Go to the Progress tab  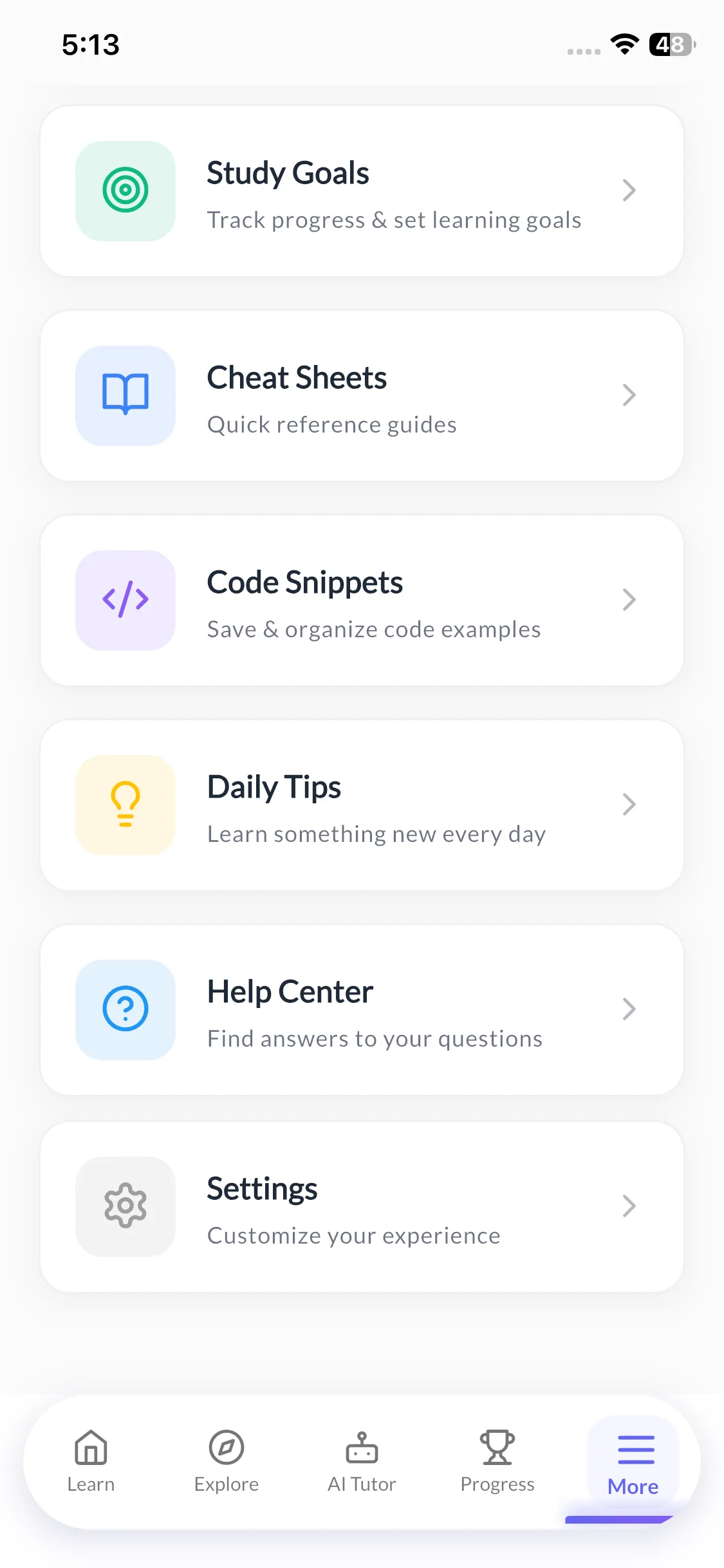click(x=497, y=1461)
